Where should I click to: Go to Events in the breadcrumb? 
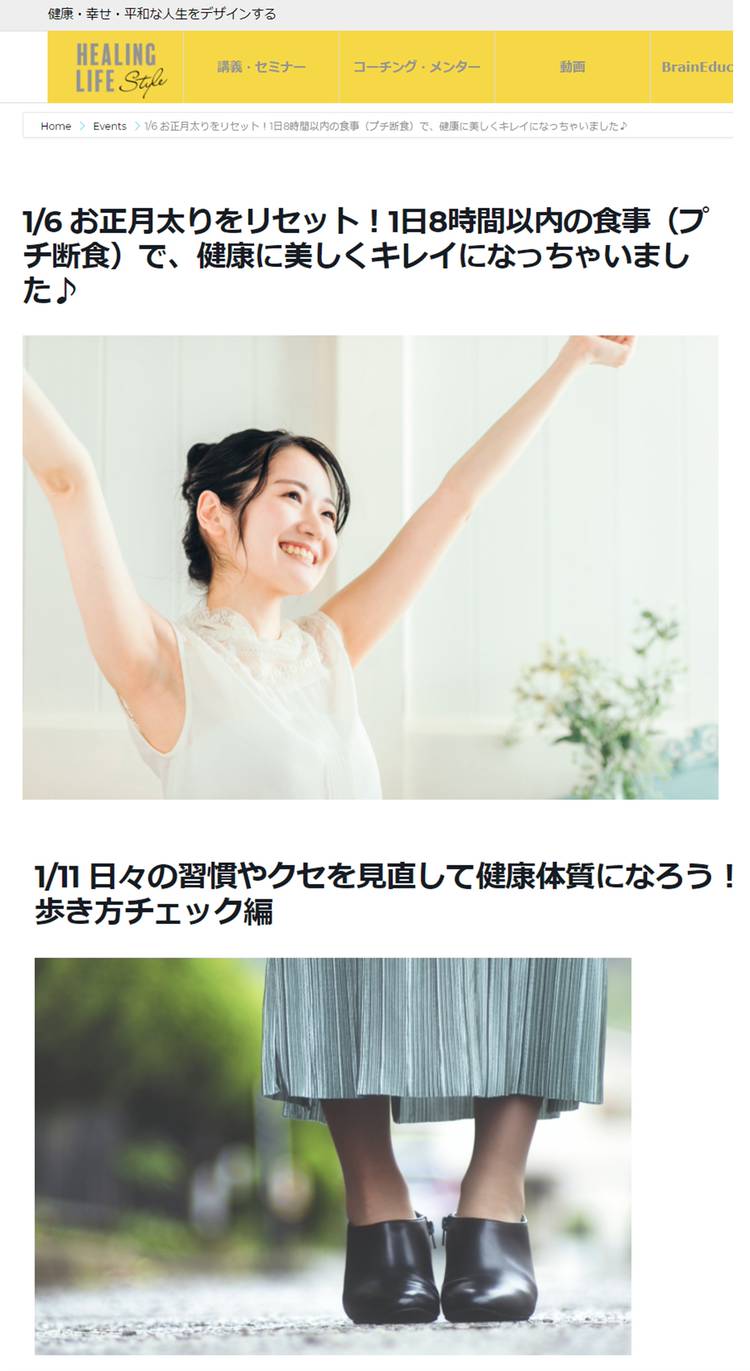coord(110,126)
